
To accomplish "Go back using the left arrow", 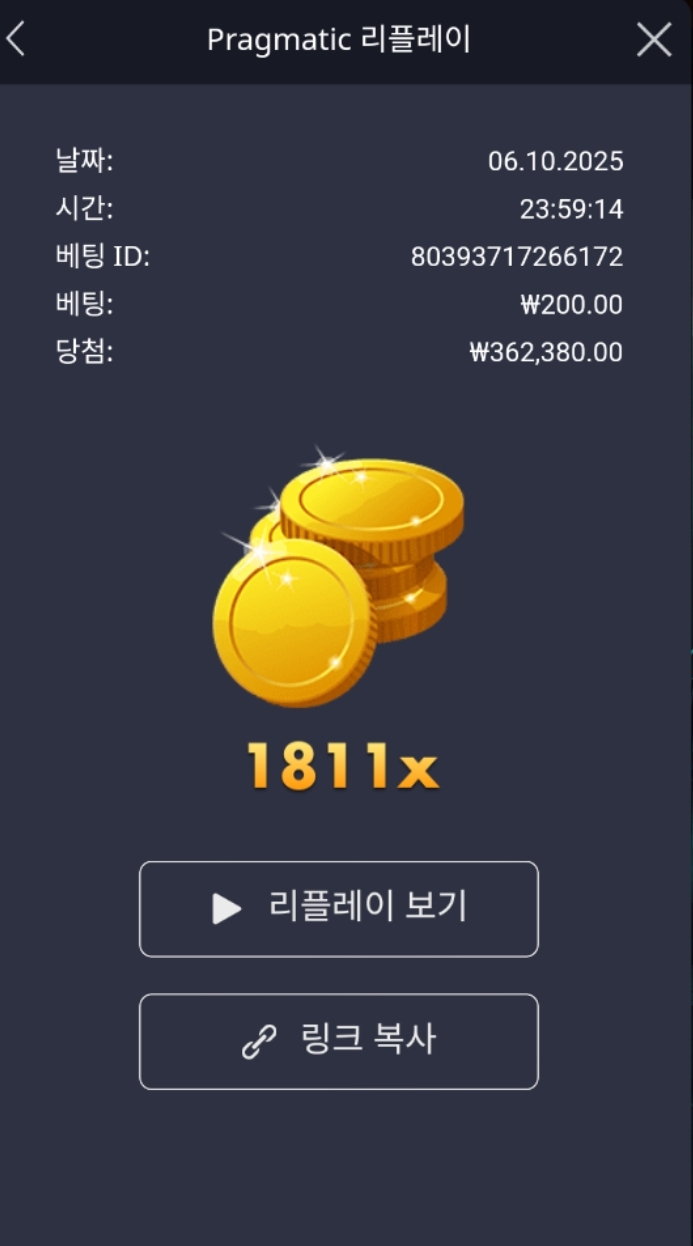I will [16, 40].
